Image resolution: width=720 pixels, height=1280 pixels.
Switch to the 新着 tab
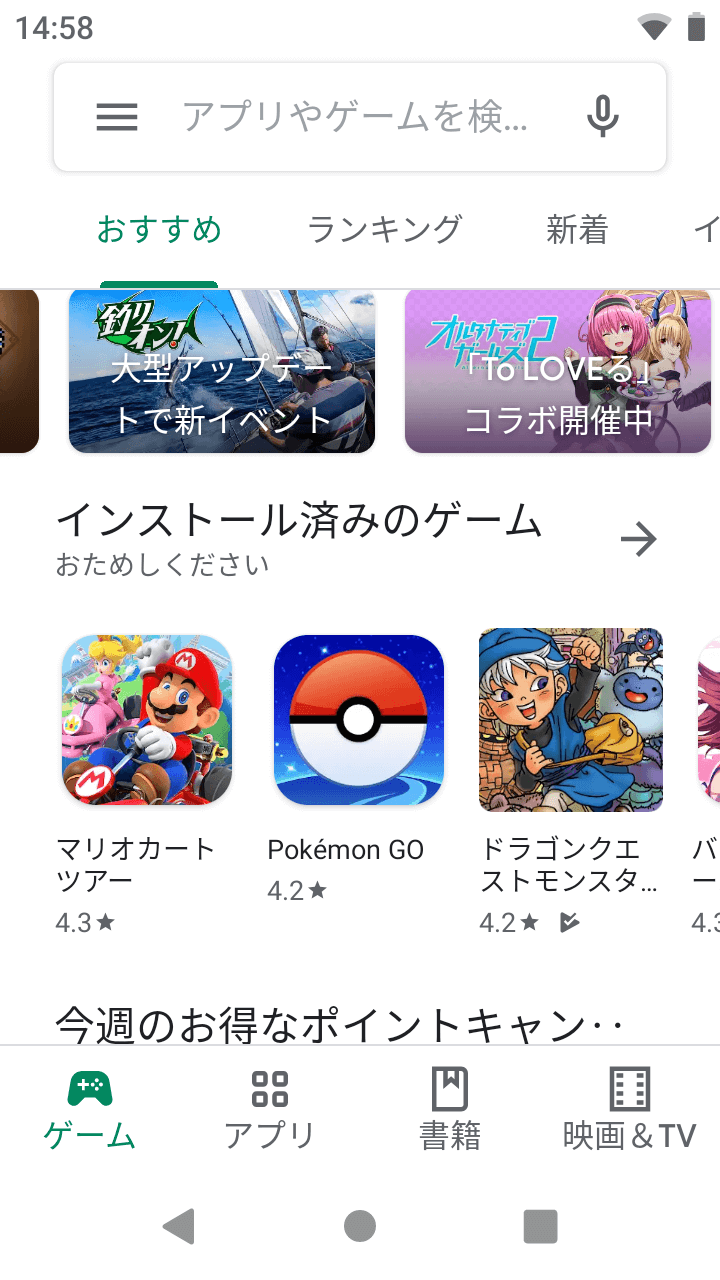tap(577, 230)
